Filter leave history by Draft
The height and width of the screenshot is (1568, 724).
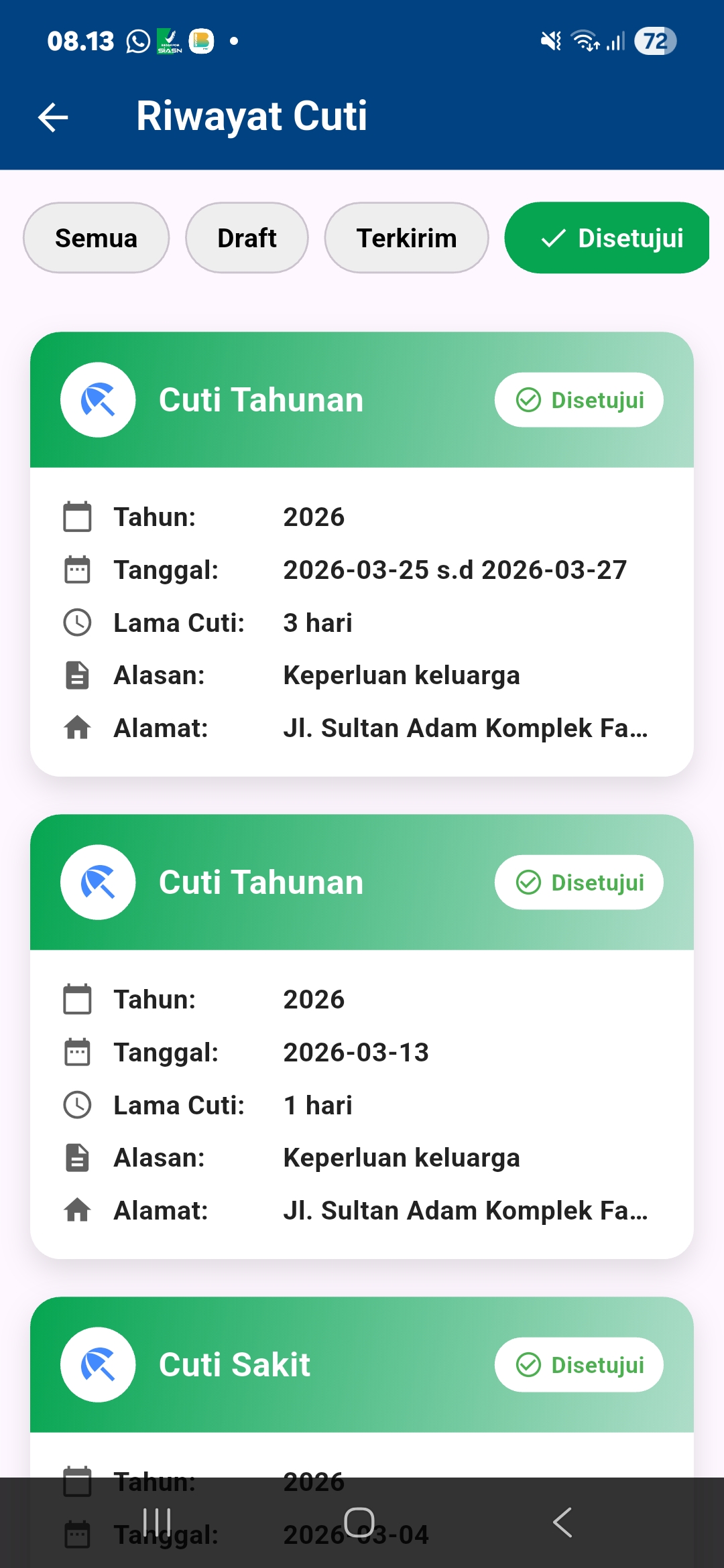pyautogui.click(x=247, y=238)
